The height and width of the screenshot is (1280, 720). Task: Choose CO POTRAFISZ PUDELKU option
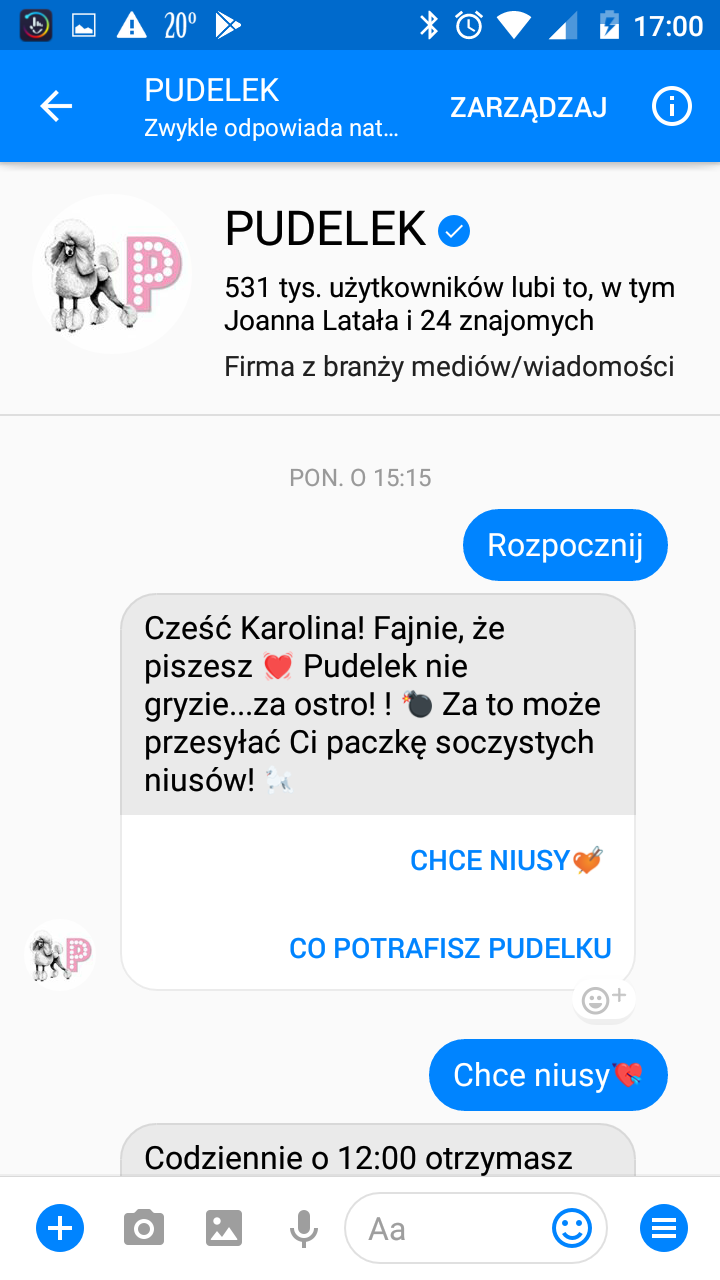point(450,948)
